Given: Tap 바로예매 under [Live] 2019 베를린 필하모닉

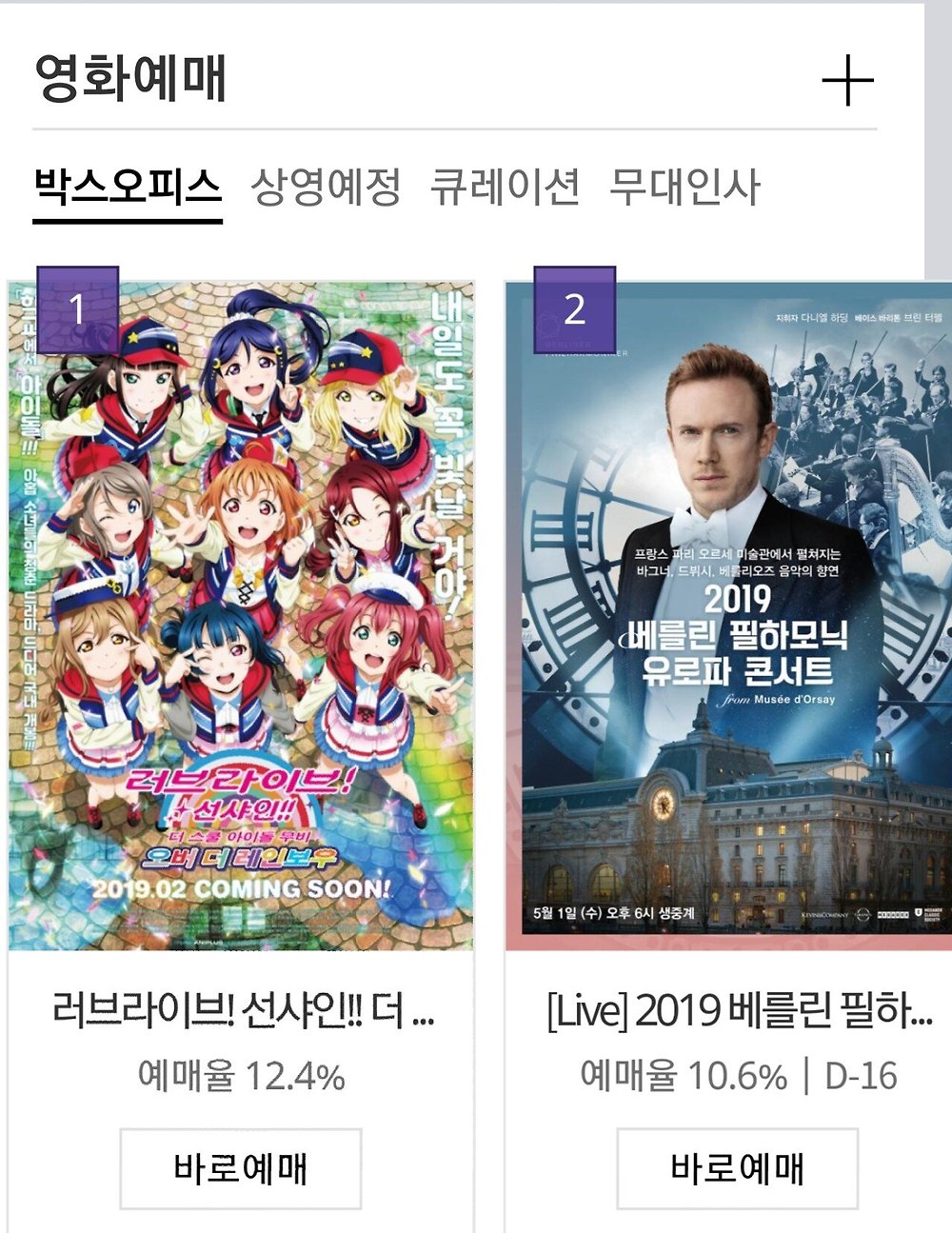Looking at the screenshot, I should click(737, 1168).
